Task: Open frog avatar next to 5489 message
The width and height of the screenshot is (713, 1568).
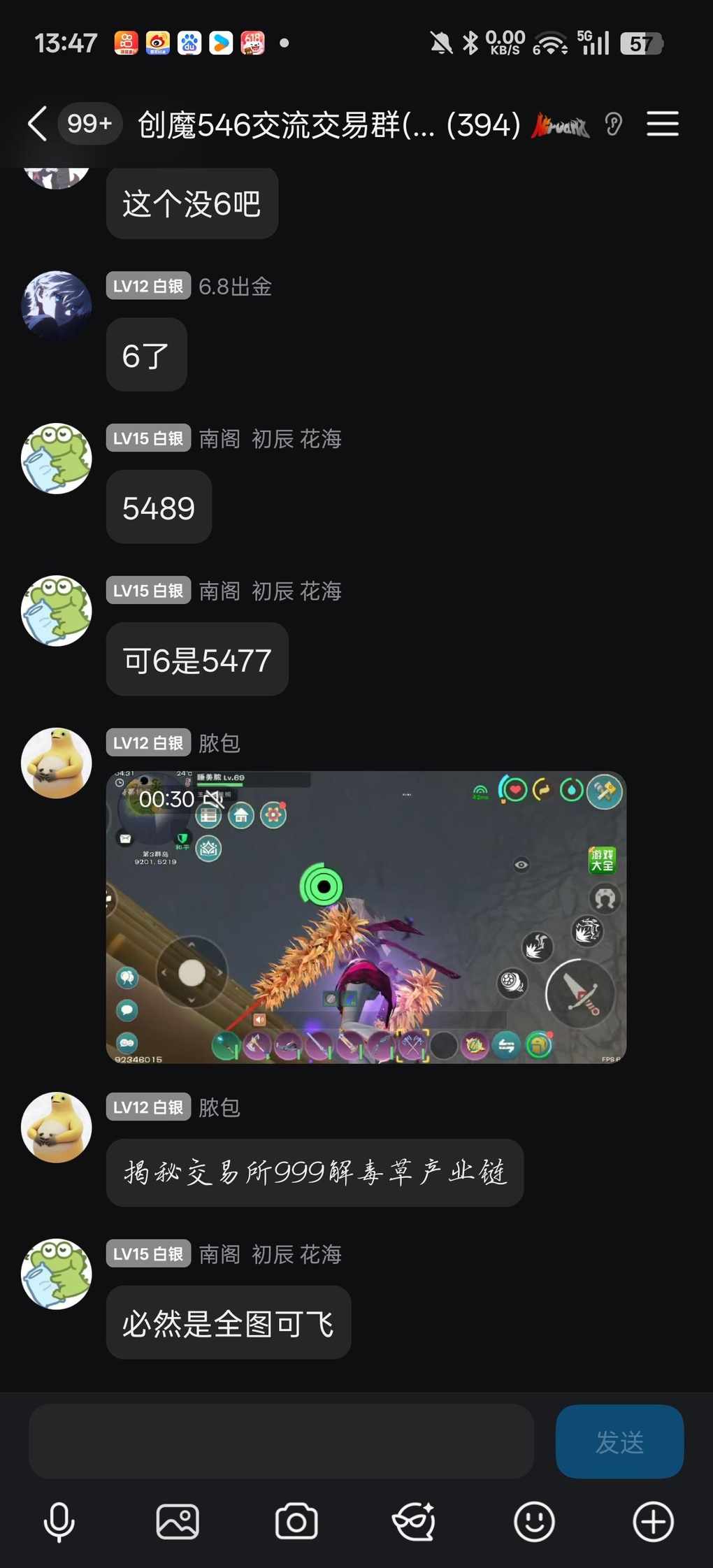Action: tap(57, 459)
